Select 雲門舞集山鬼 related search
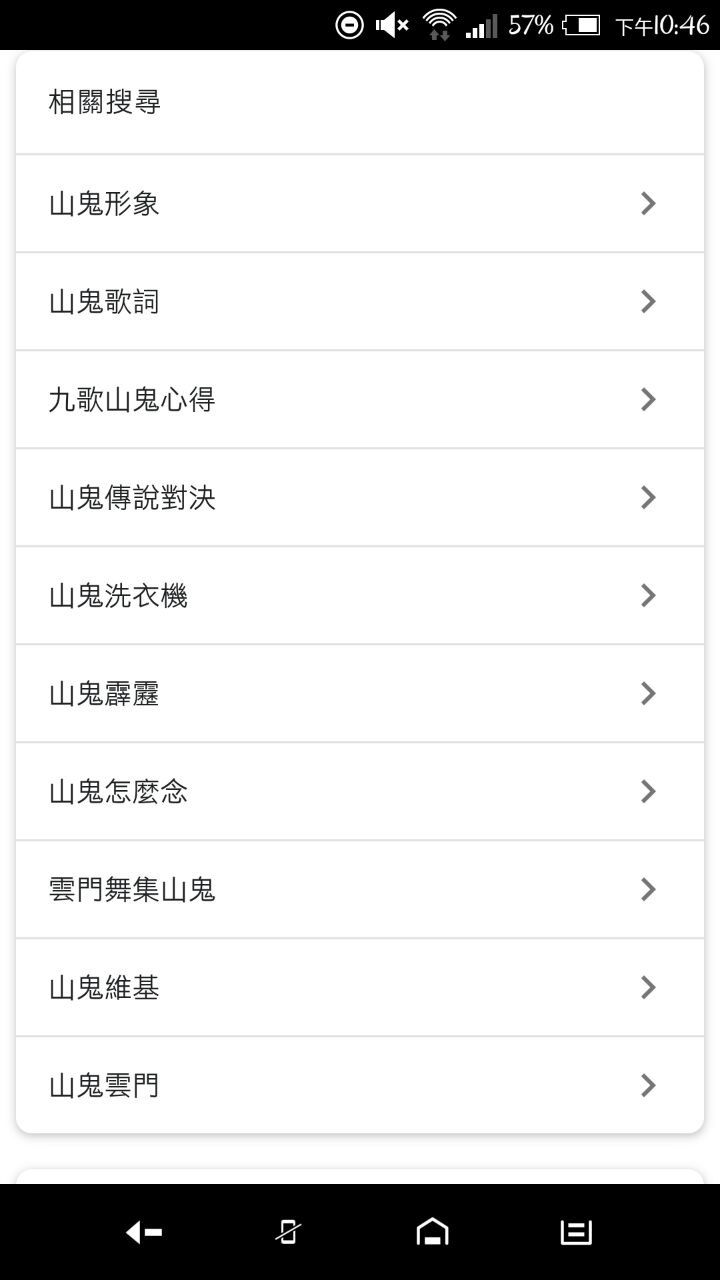This screenshot has height=1280, width=720. (x=360, y=890)
